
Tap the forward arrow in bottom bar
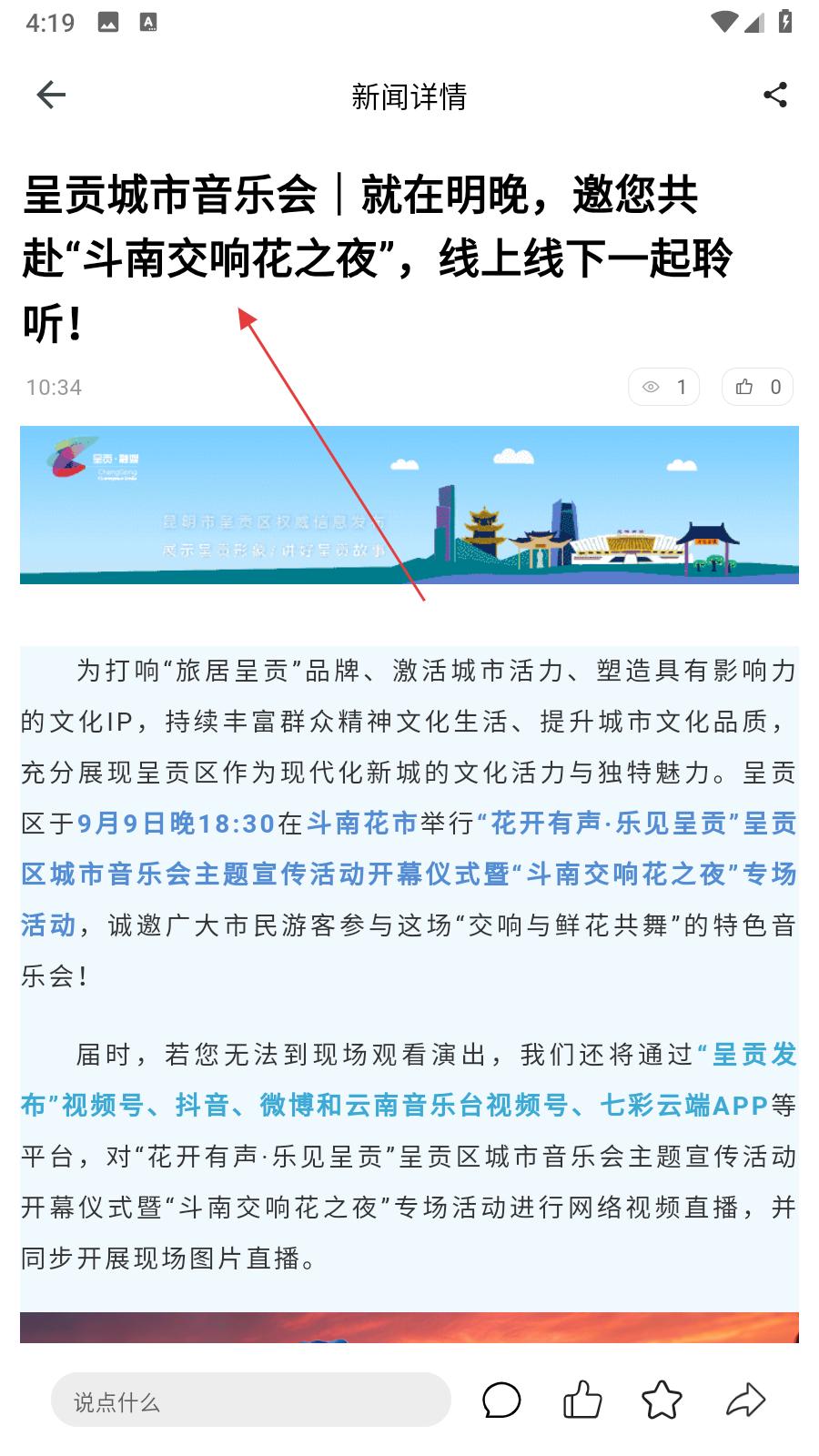pyautogui.click(x=745, y=1400)
